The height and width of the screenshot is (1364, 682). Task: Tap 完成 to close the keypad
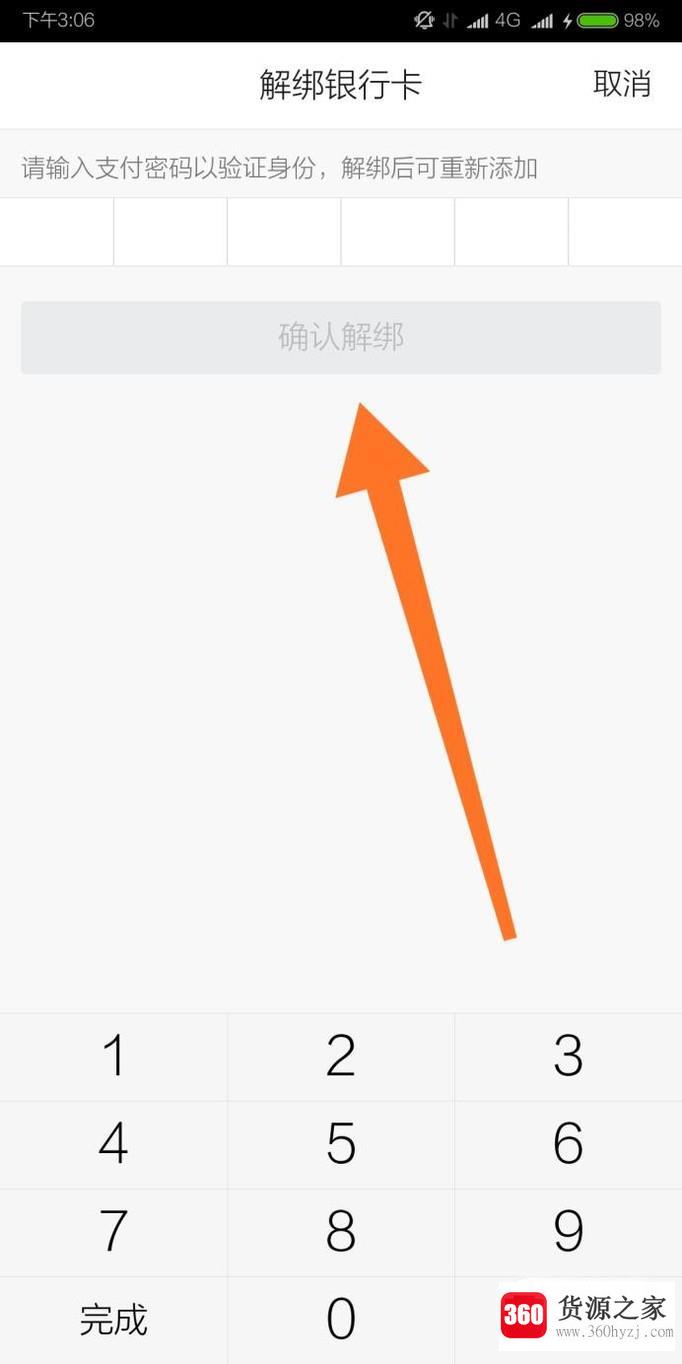pyautogui.click(x=114, y=1320)
